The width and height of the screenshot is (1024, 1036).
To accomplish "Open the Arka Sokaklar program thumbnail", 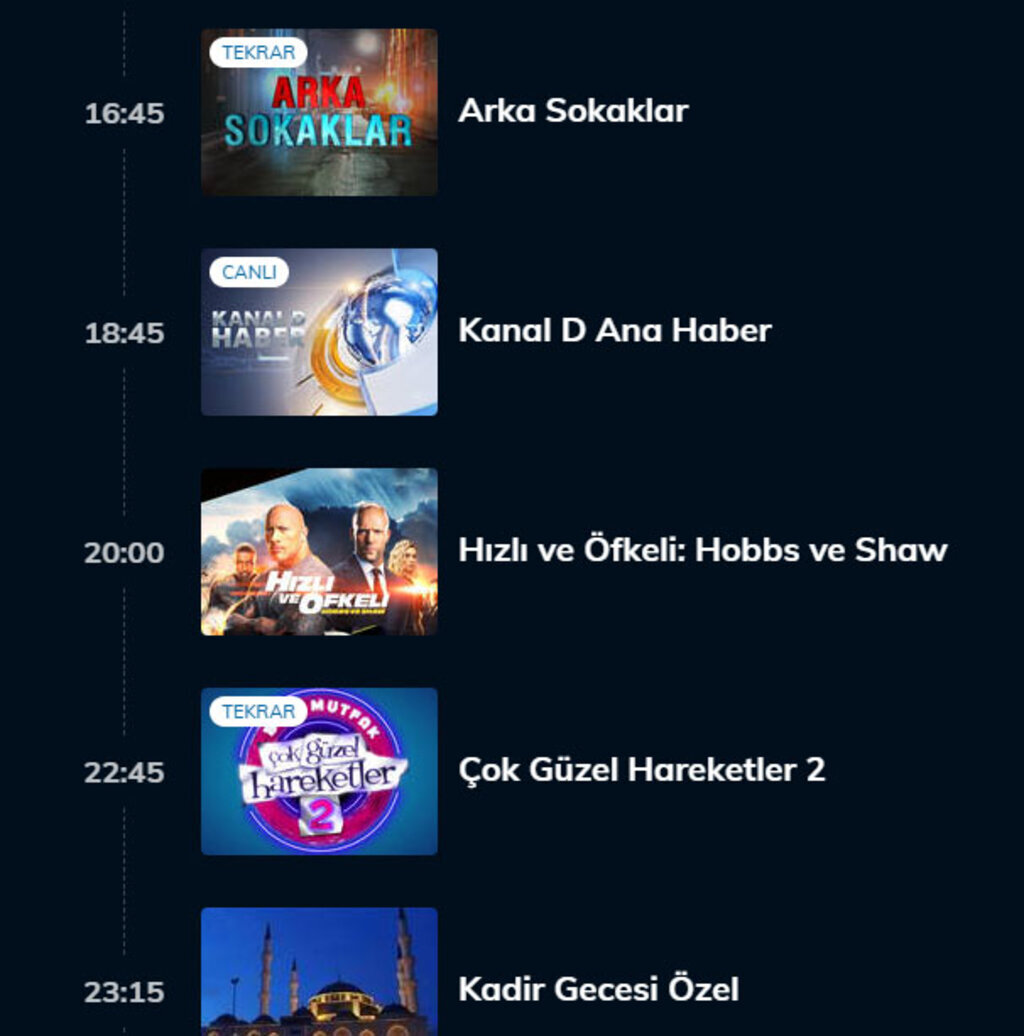I will tap(319, 112).
